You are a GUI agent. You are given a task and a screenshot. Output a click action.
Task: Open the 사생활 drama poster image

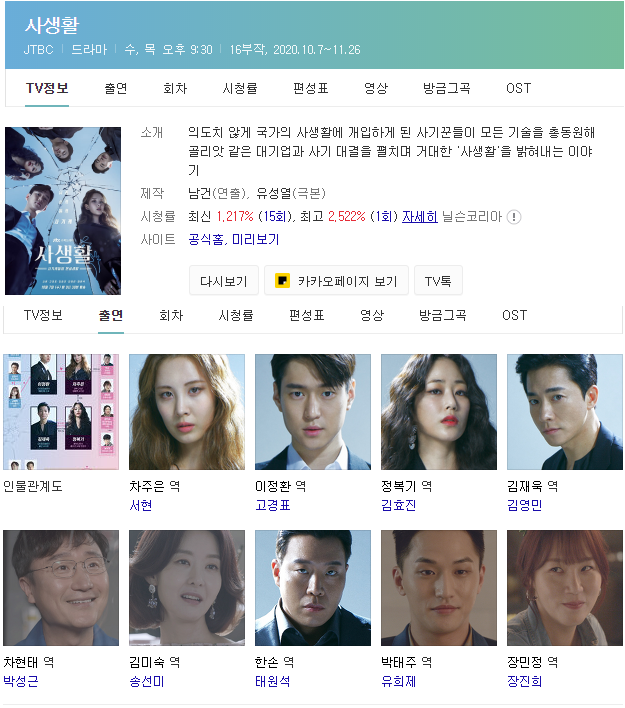coord(63,210)
